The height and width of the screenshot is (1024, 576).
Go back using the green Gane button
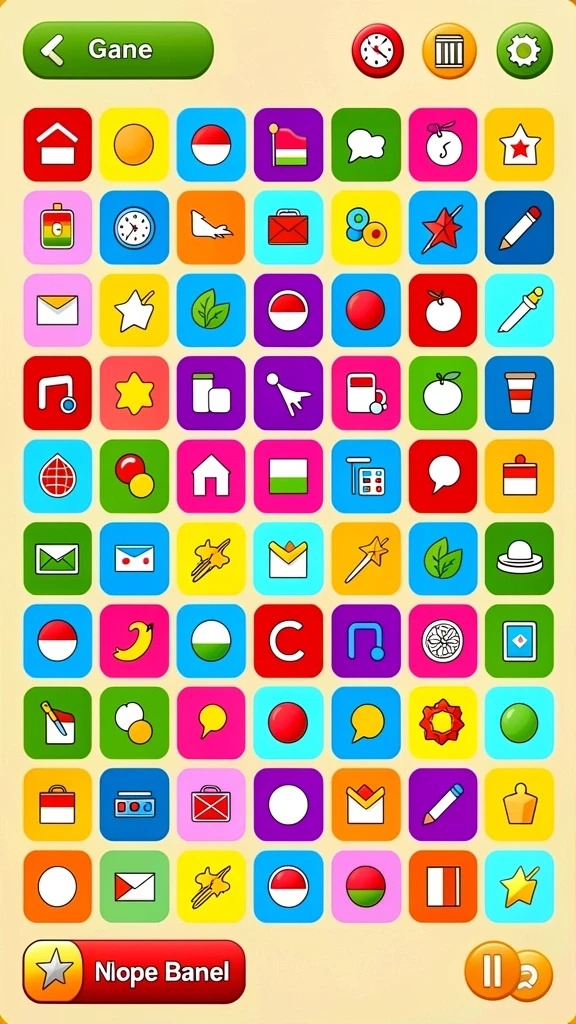pos(118,50)
